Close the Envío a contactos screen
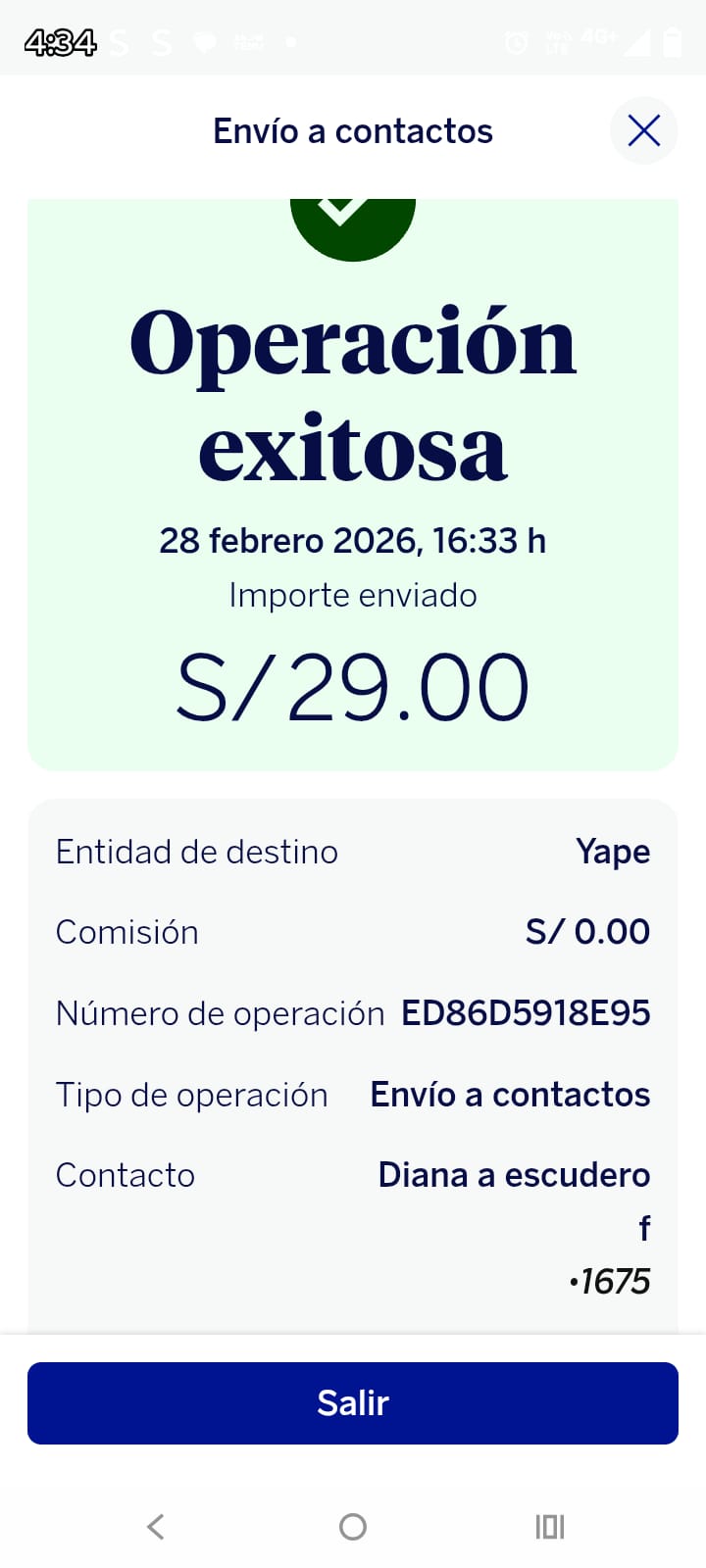The height and width of the screenshot is (1568, 706). [x=643, y=130]
